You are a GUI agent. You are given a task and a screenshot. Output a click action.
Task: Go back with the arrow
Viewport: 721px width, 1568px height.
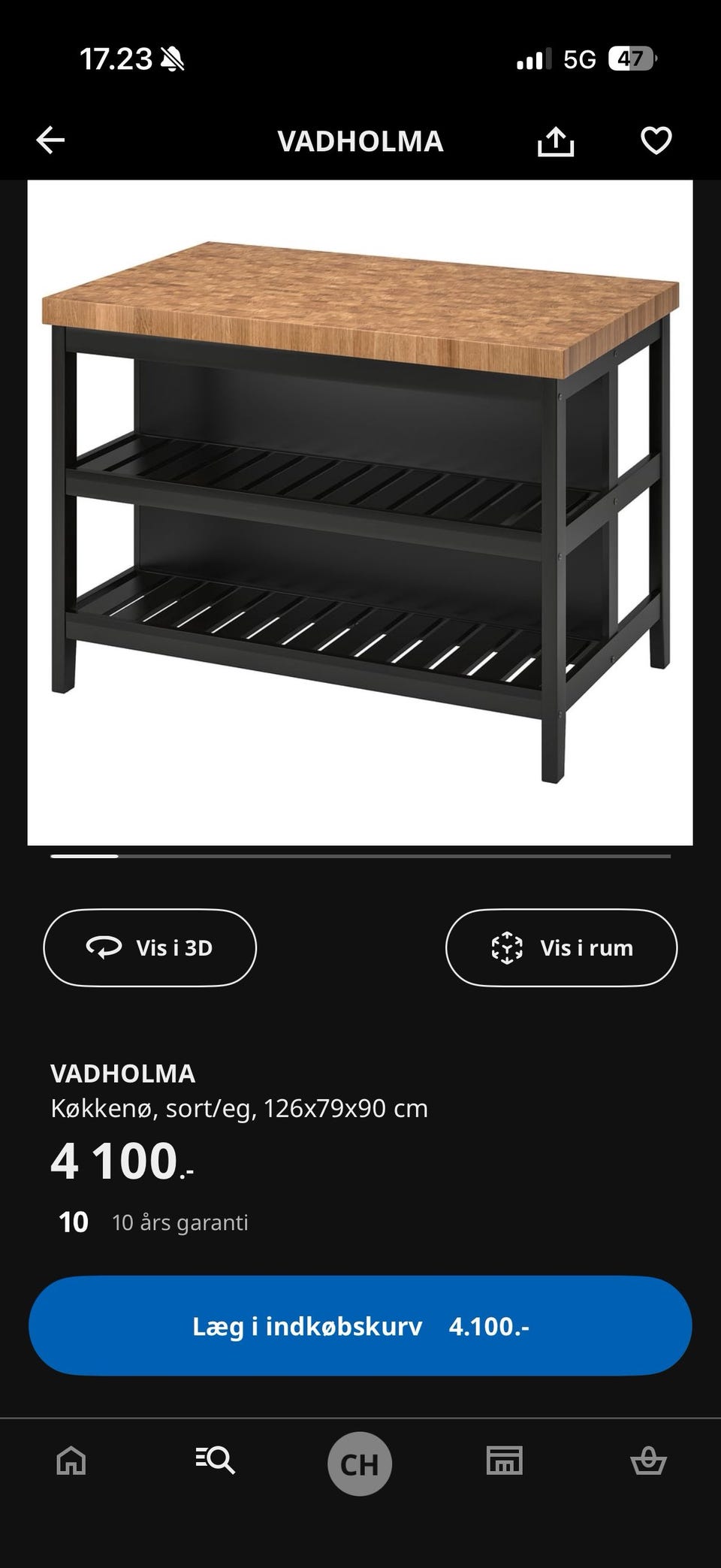50,140
